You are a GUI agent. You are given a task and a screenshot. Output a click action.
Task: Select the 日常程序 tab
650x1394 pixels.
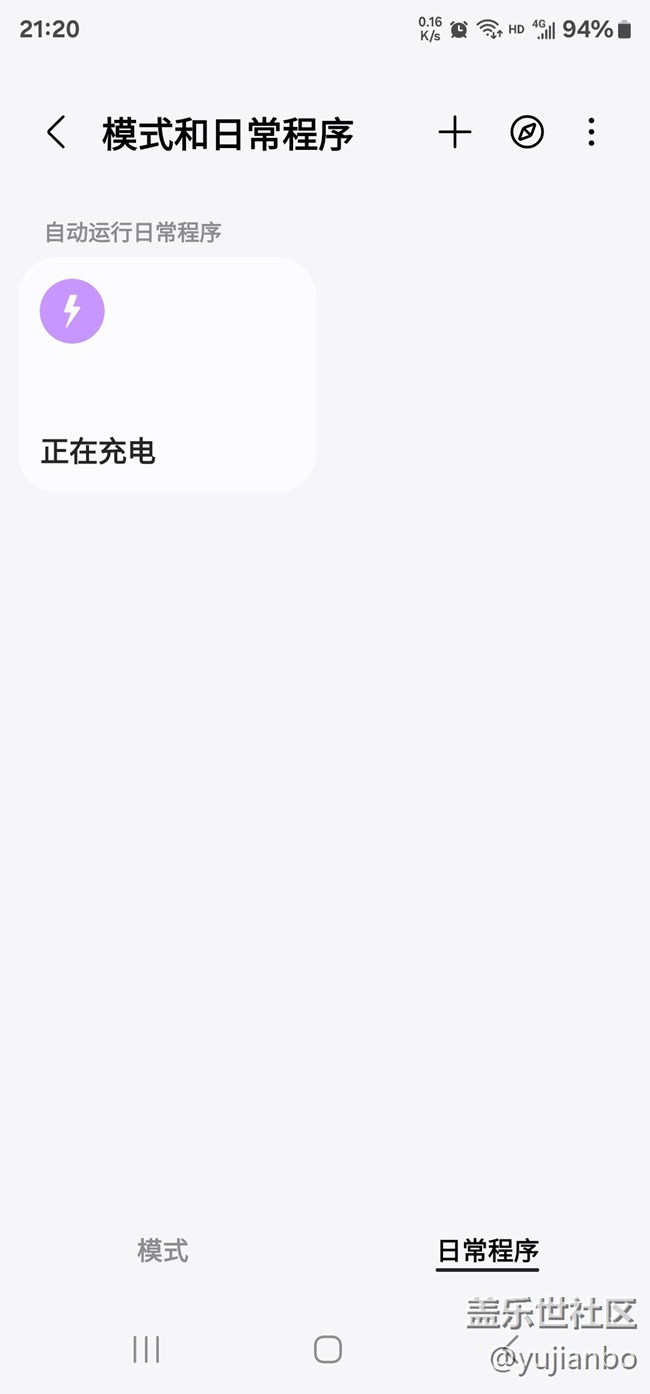pos(488,1250)
